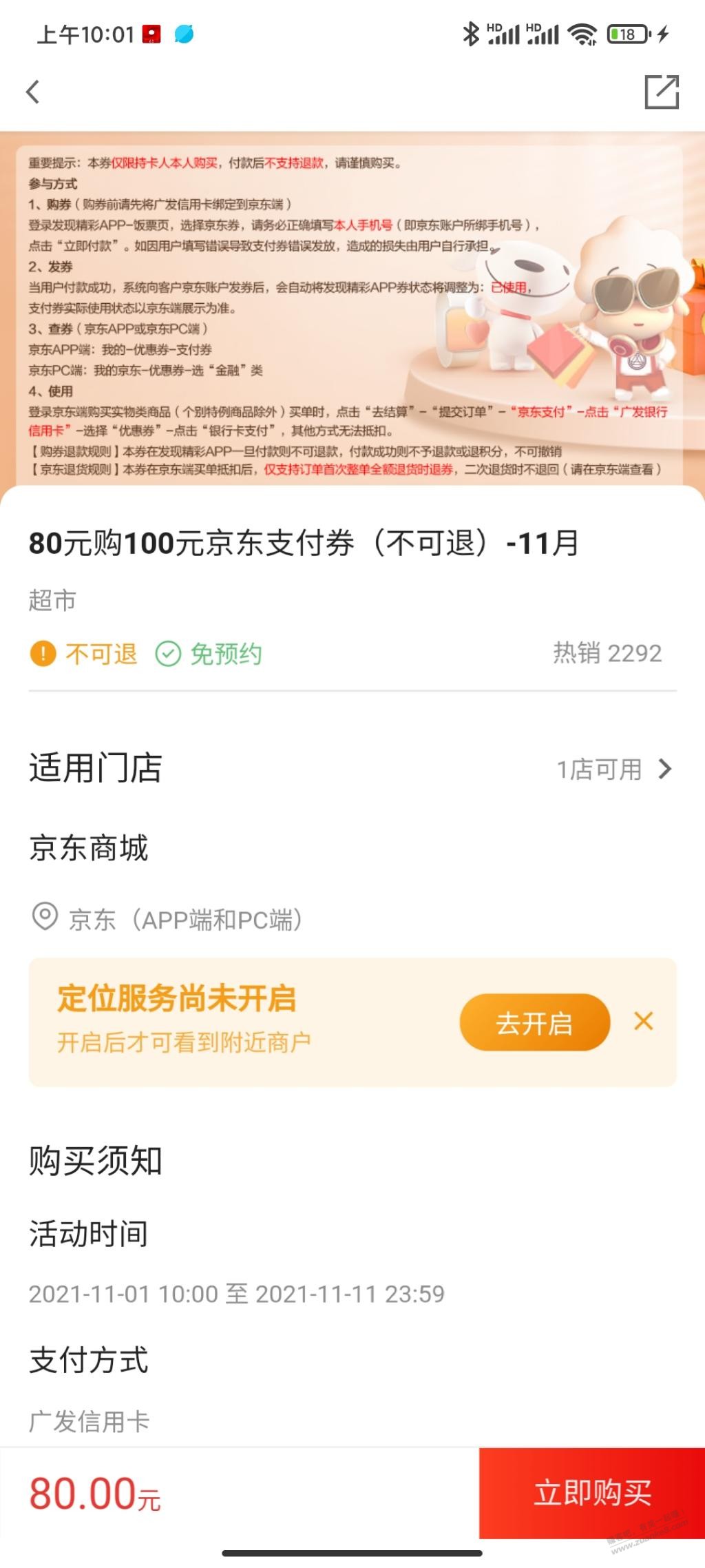Screen dimensions: 705x1568
Task: Dismiss the location service banner
Action: click(643, 1021)
